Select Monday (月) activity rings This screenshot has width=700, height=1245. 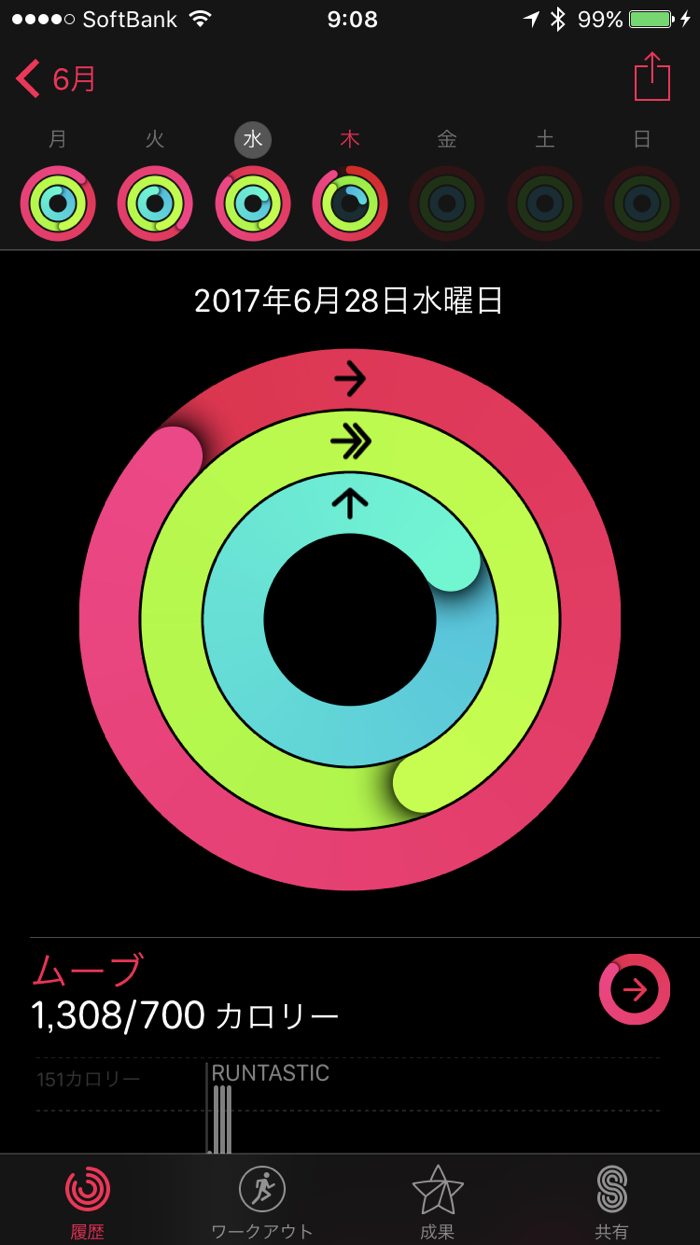click(x=58, y=204)
